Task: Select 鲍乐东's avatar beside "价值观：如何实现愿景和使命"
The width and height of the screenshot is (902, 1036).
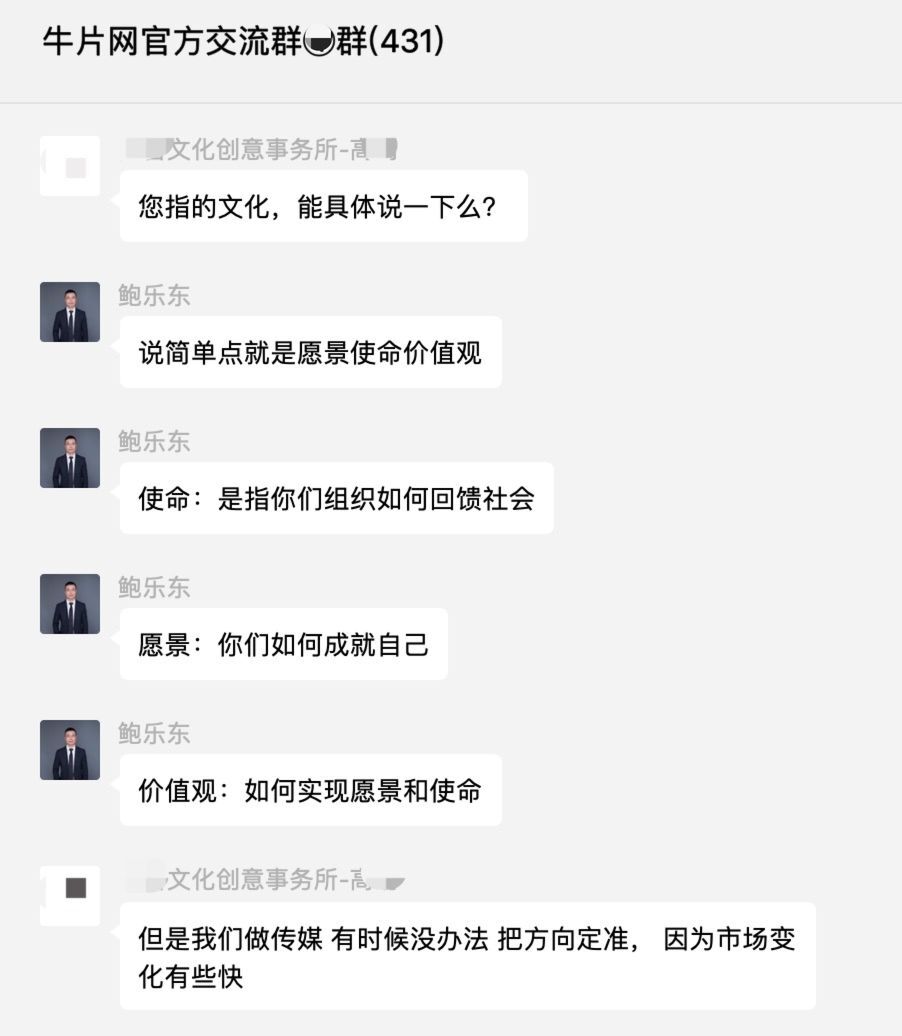Action: click(70, 750)
